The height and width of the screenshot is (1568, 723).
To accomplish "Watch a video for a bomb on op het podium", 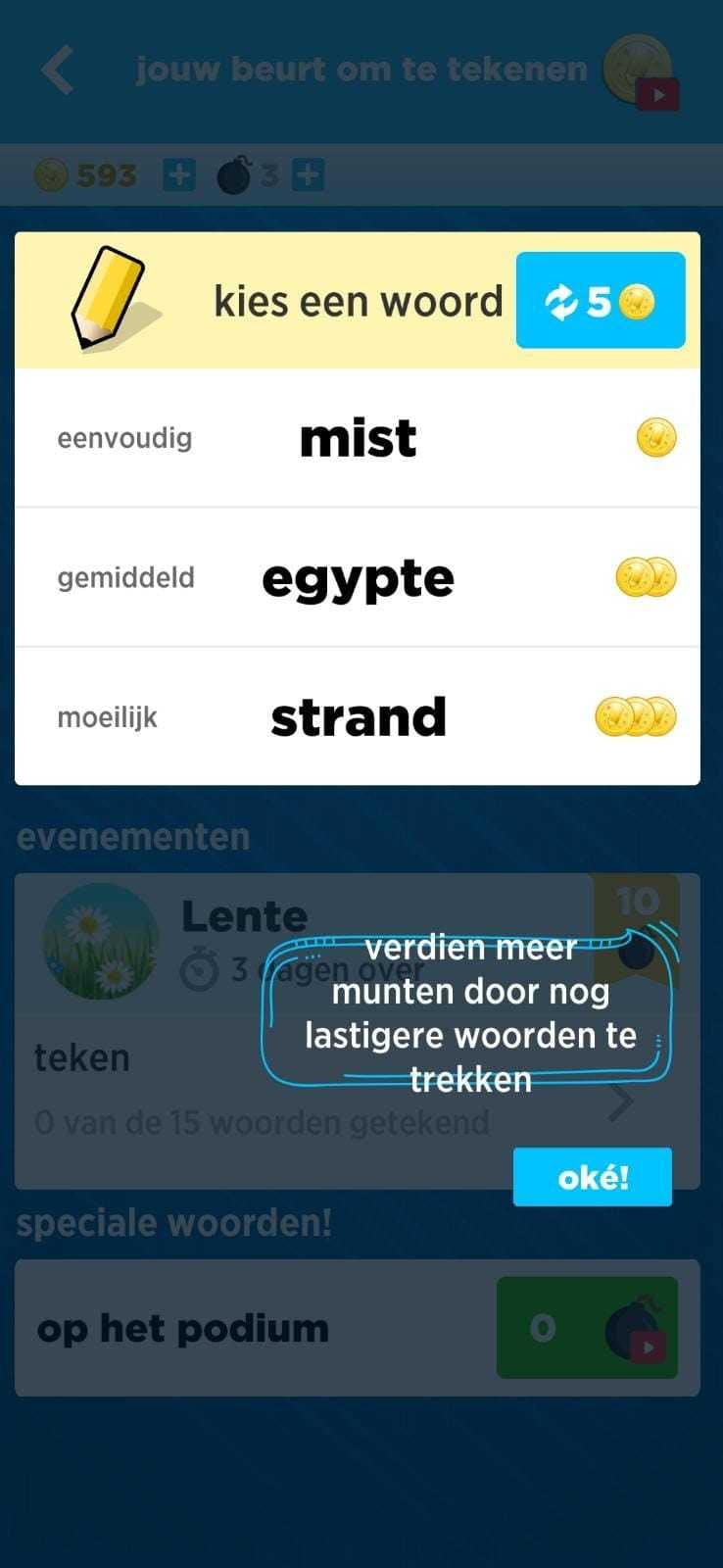I will pyautogui.click(x=587, y=1328).
